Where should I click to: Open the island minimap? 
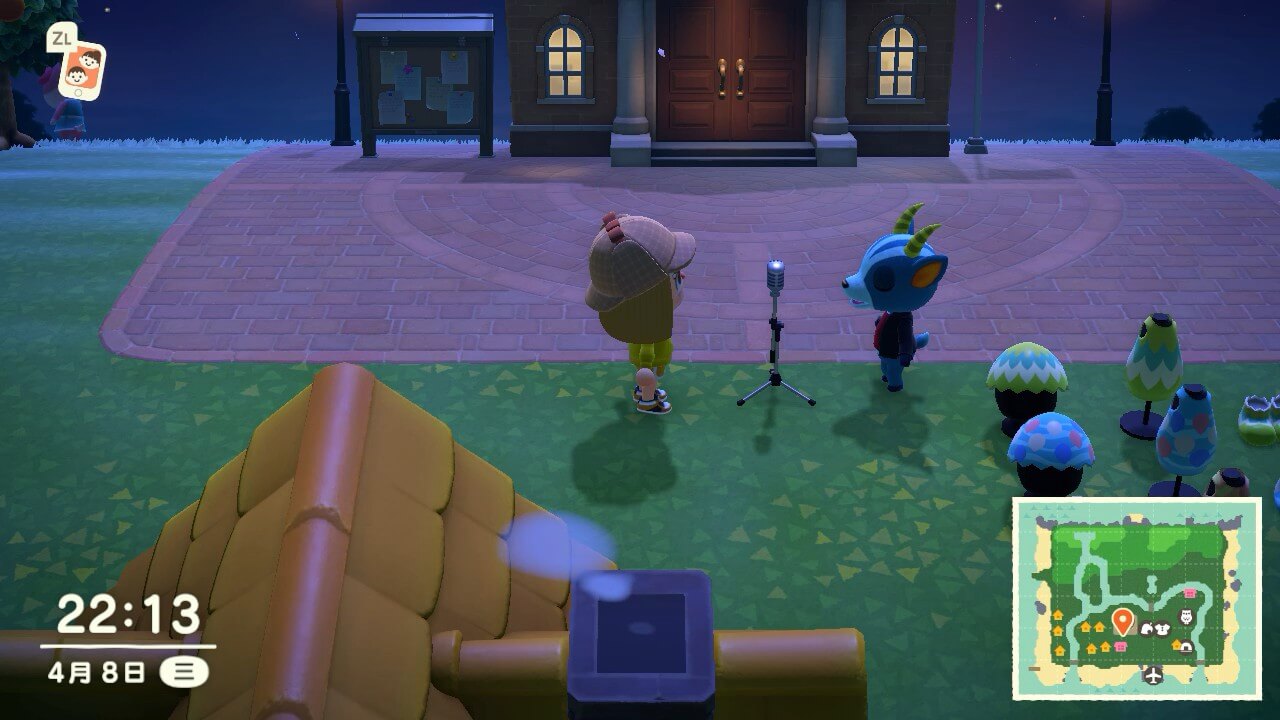pos(1137,597)
